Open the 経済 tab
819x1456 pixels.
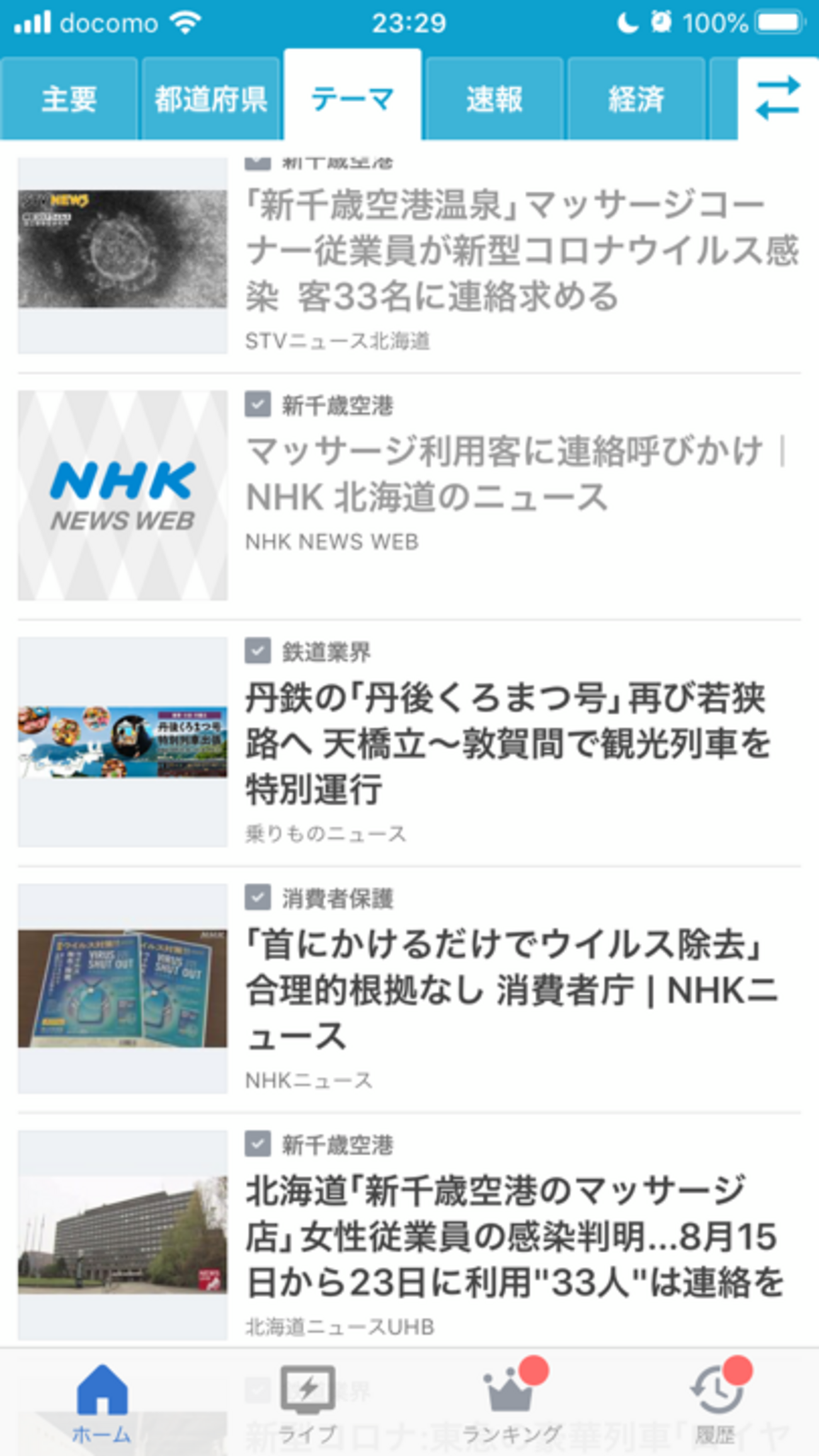(x=636, y=99)
